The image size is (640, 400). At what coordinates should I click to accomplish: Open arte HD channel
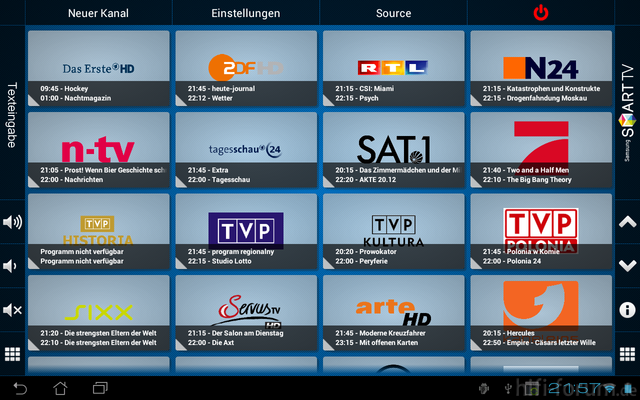393,312
